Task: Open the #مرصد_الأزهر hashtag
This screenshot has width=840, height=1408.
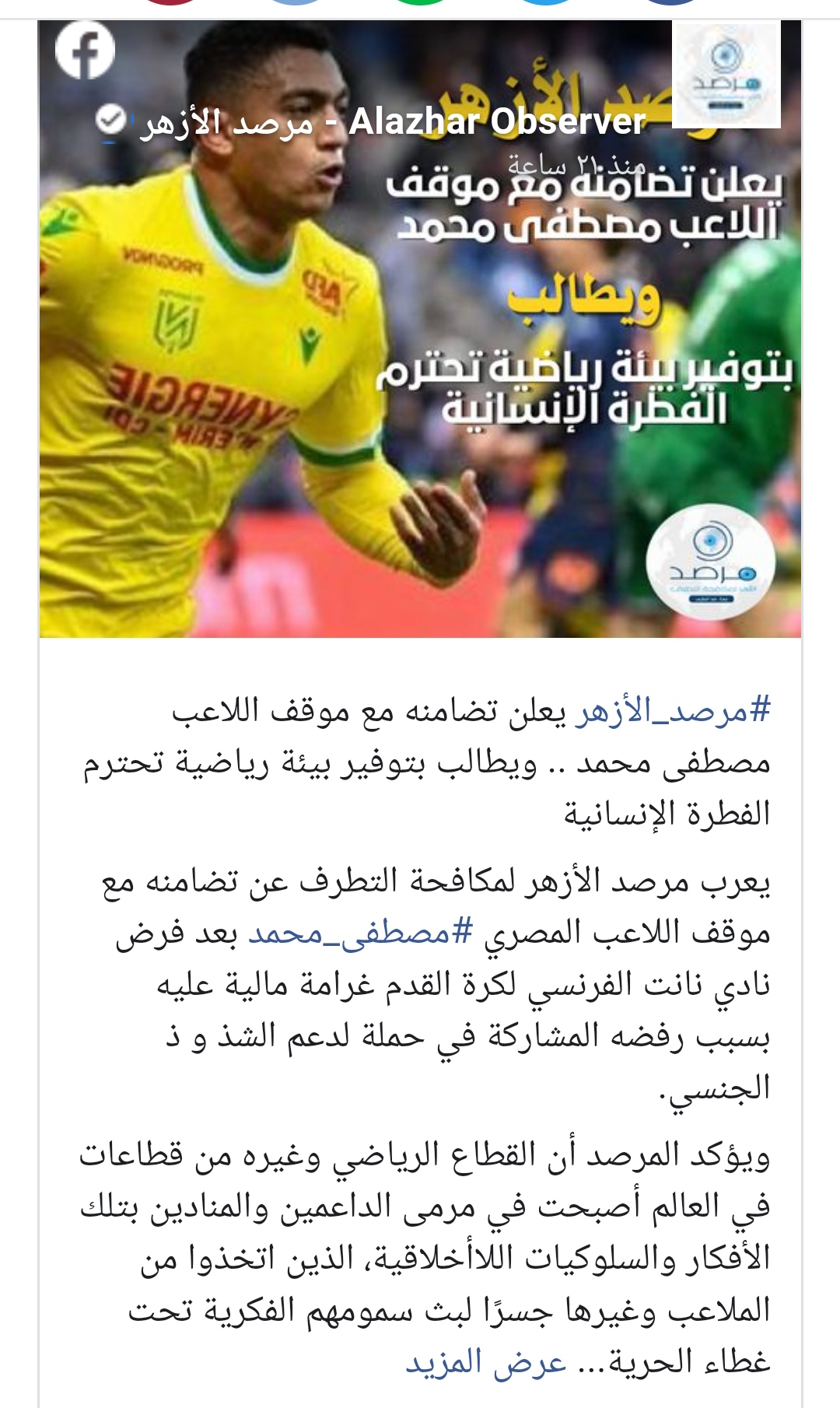Action: 672,712
